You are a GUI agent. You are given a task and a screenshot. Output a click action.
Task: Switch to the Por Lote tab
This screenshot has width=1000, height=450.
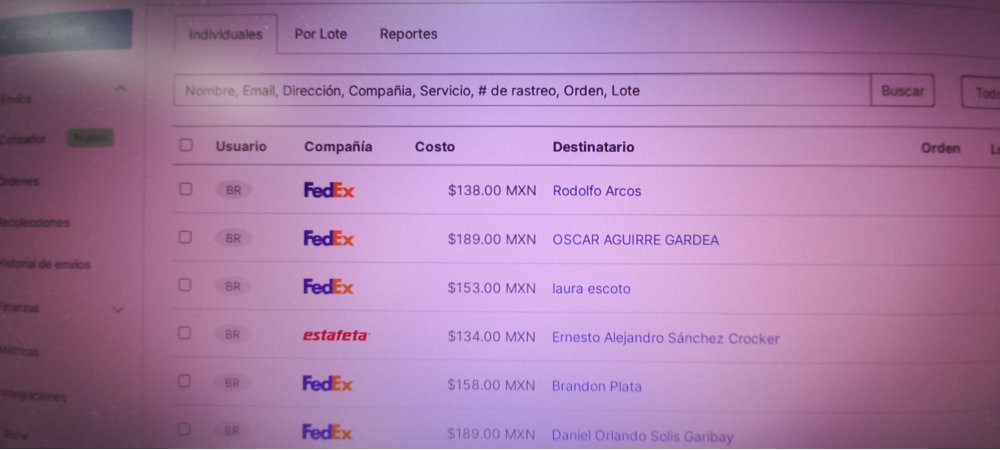coord(320,34)
